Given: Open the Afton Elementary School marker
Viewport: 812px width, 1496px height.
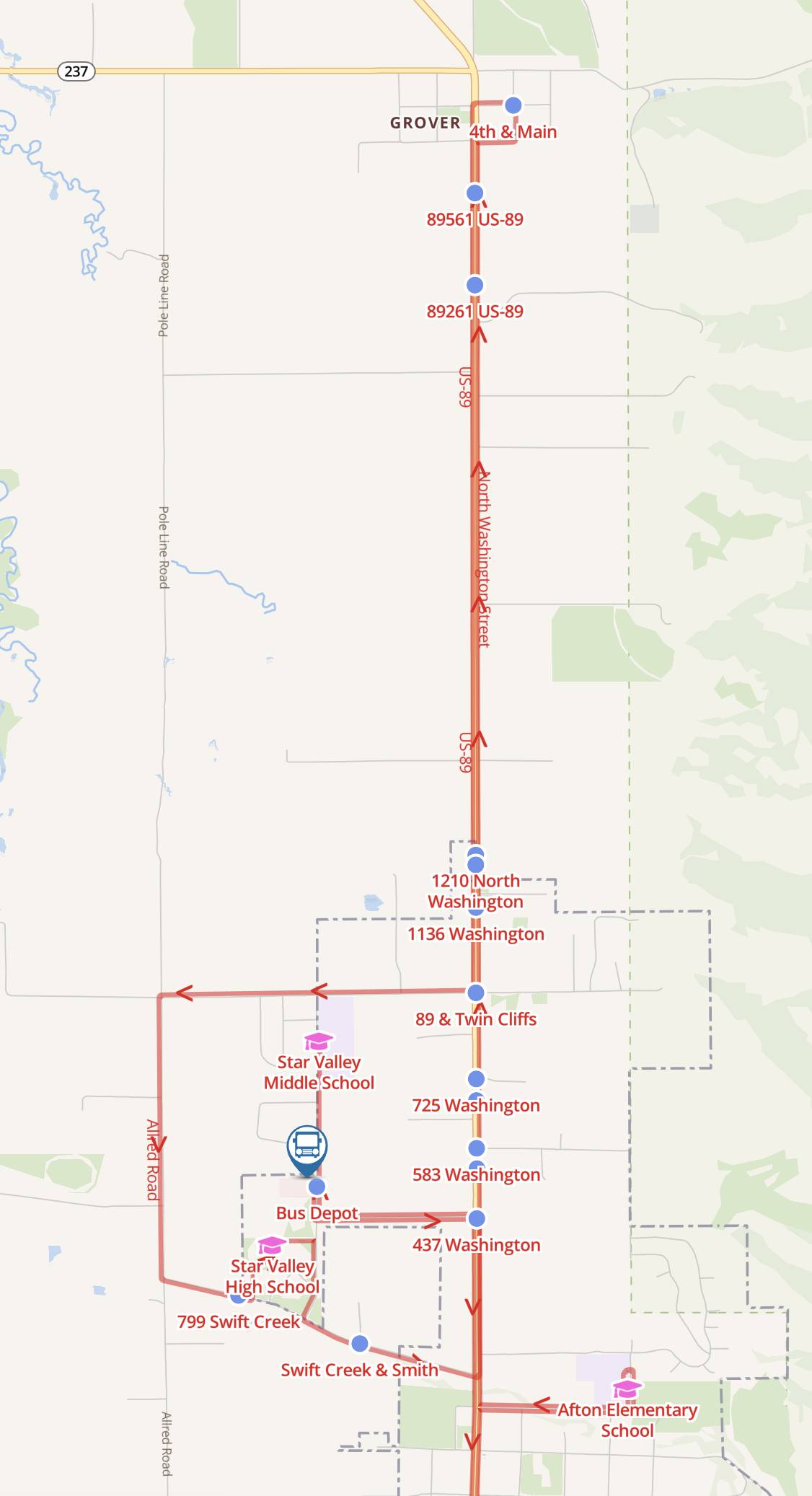Looking at the screenshot, I should [x=627, y=1389].
